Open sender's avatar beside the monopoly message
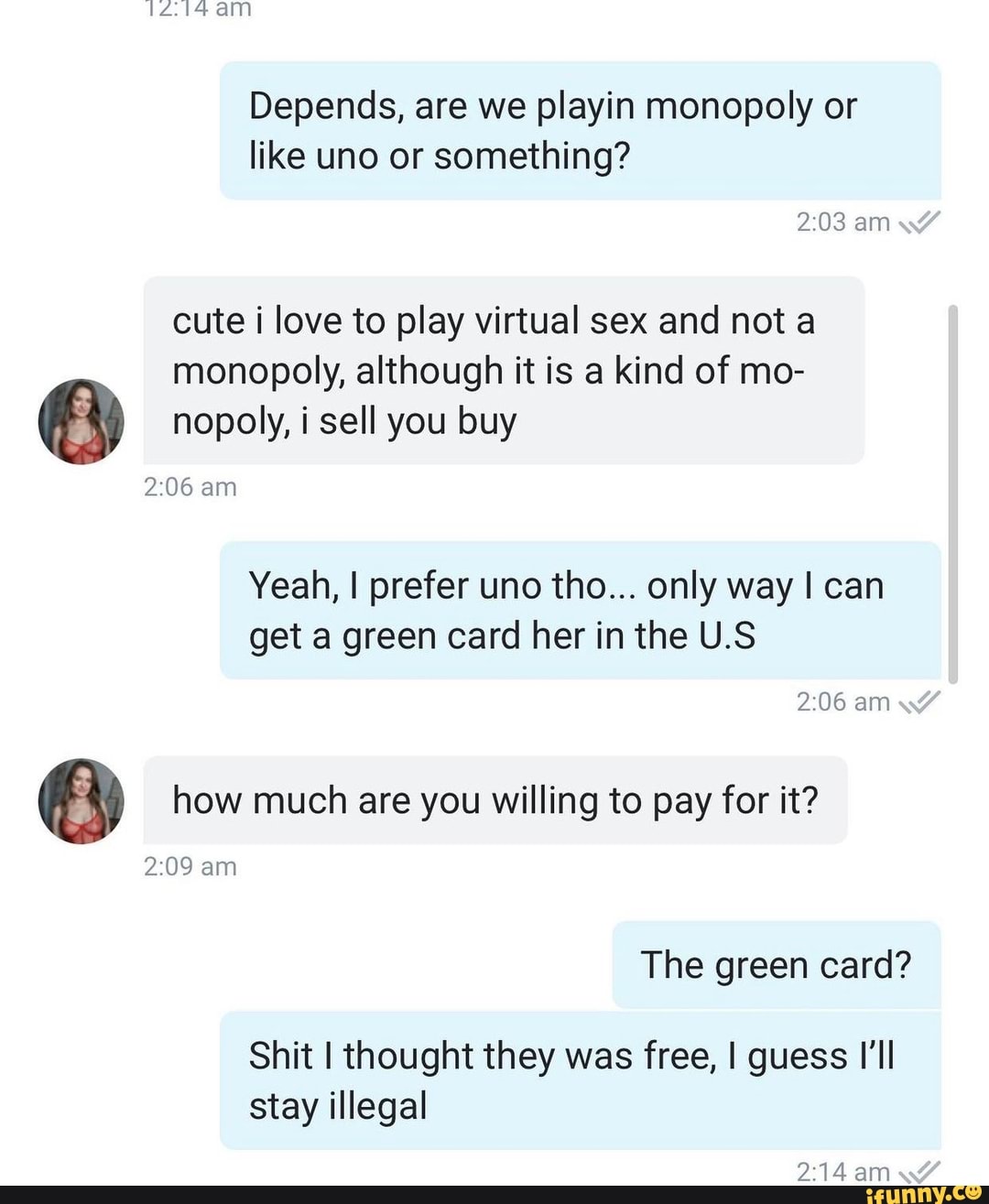The width and height of the screenshot is (989, 1204). click(x=81, y=421)
